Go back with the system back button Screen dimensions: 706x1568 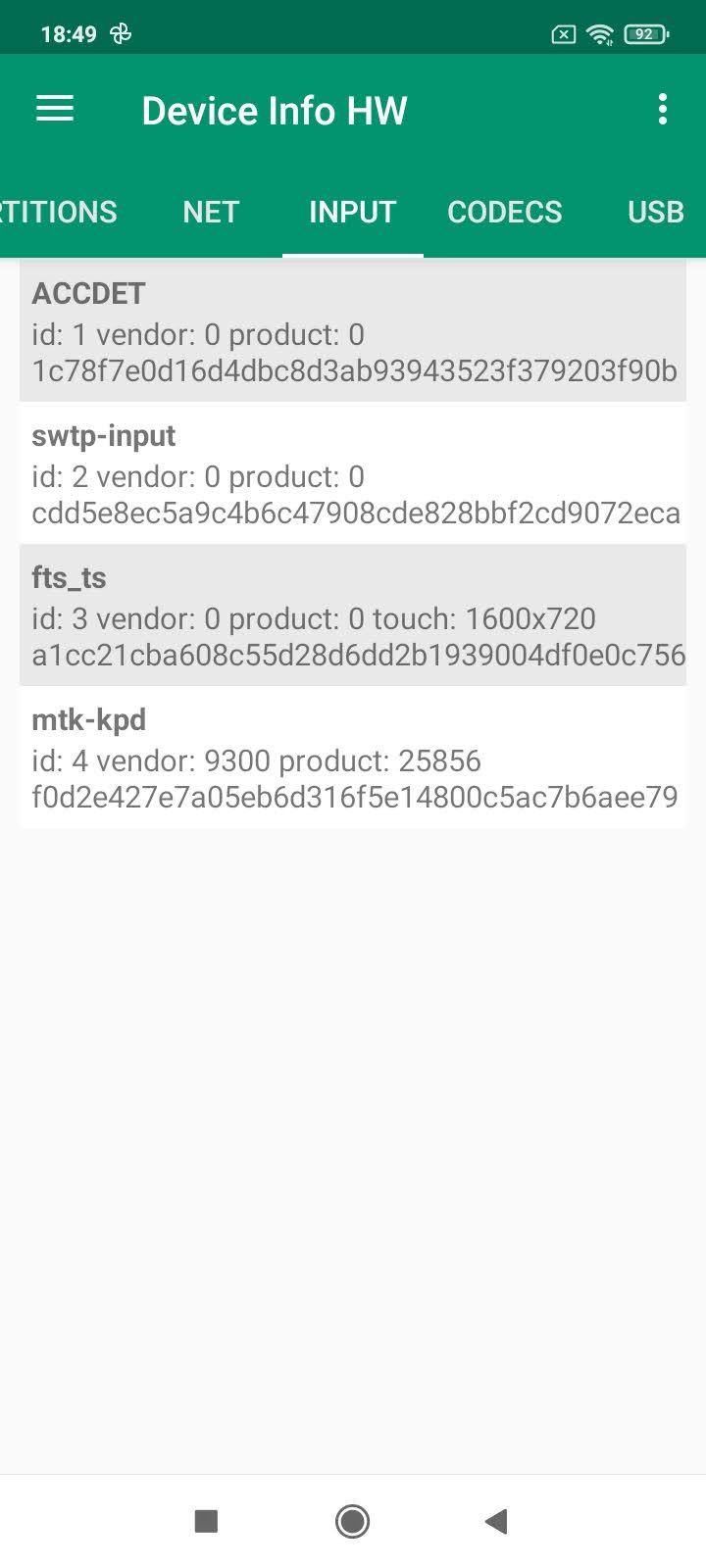click(496, 1521)
